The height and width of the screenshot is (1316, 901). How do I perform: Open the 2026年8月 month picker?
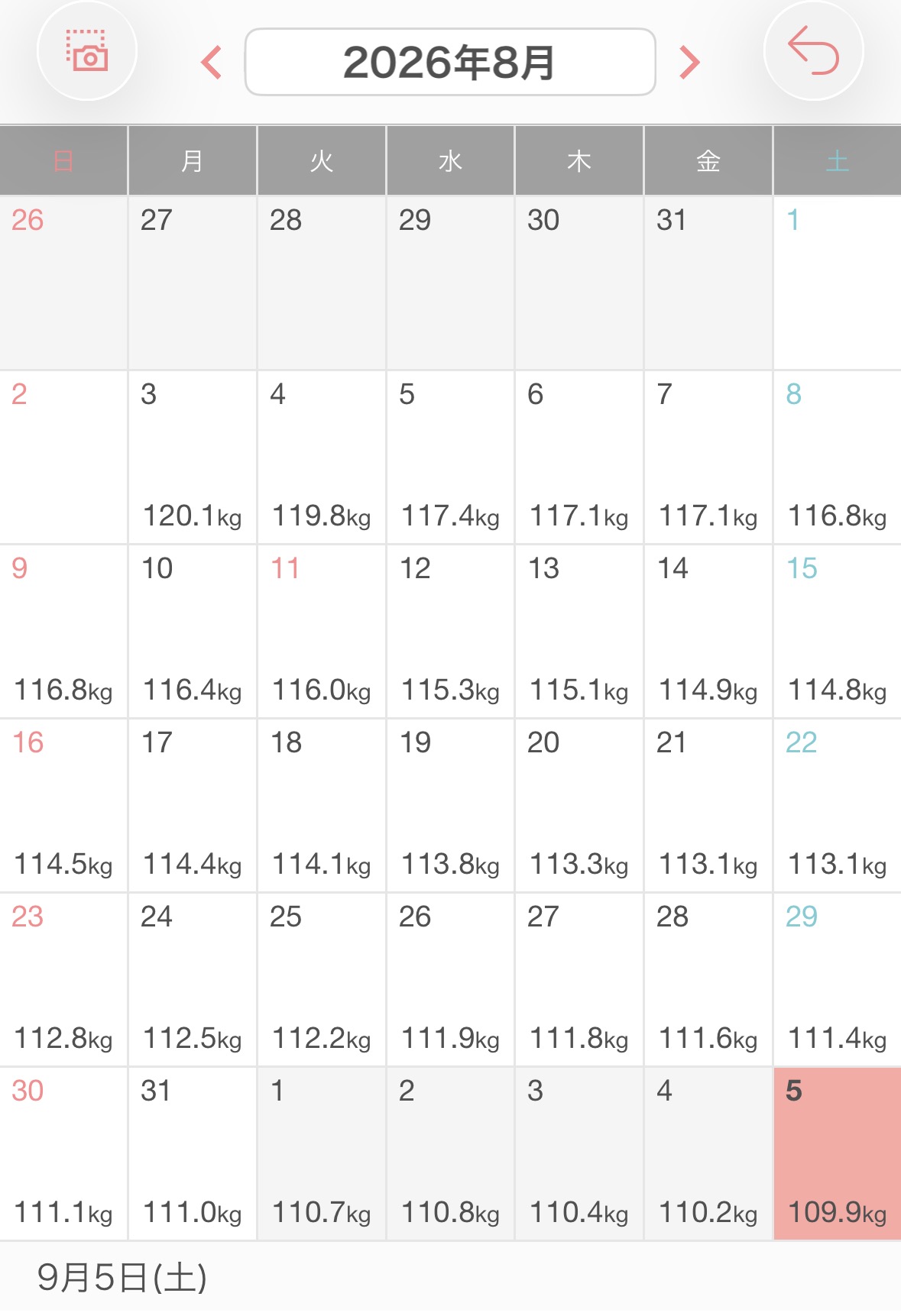450,63
